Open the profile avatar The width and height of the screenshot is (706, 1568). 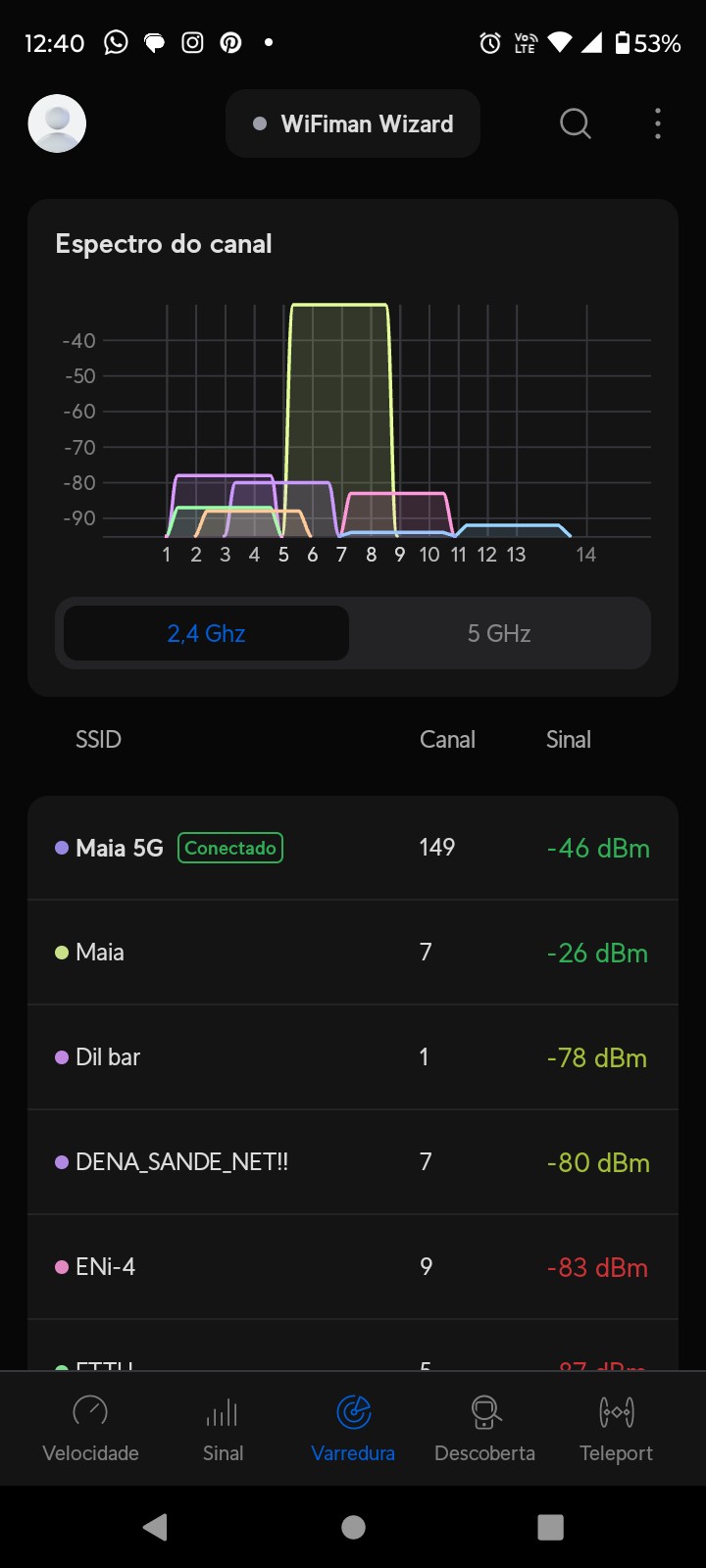pos(57,123)
